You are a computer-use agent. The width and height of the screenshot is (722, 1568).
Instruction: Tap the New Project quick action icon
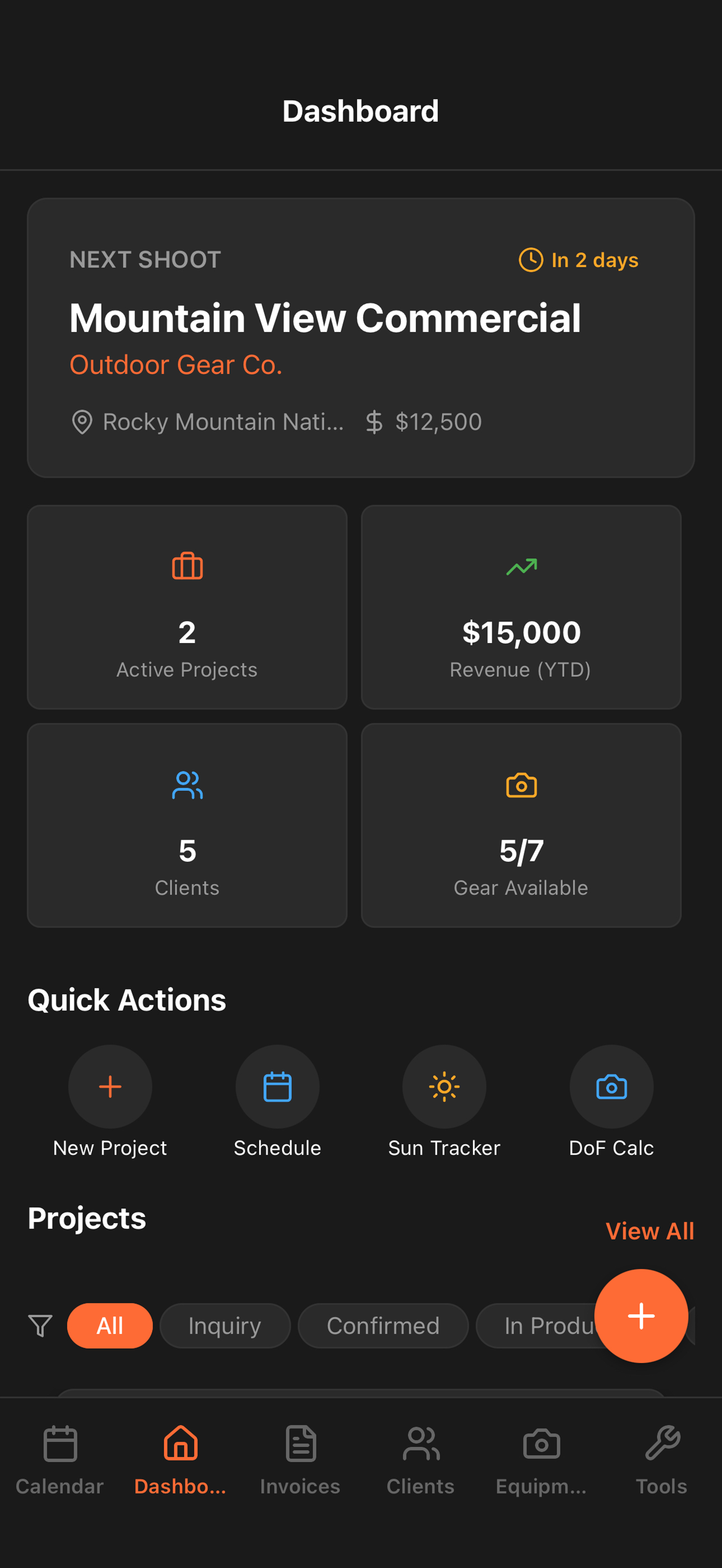click(110, 1086)
